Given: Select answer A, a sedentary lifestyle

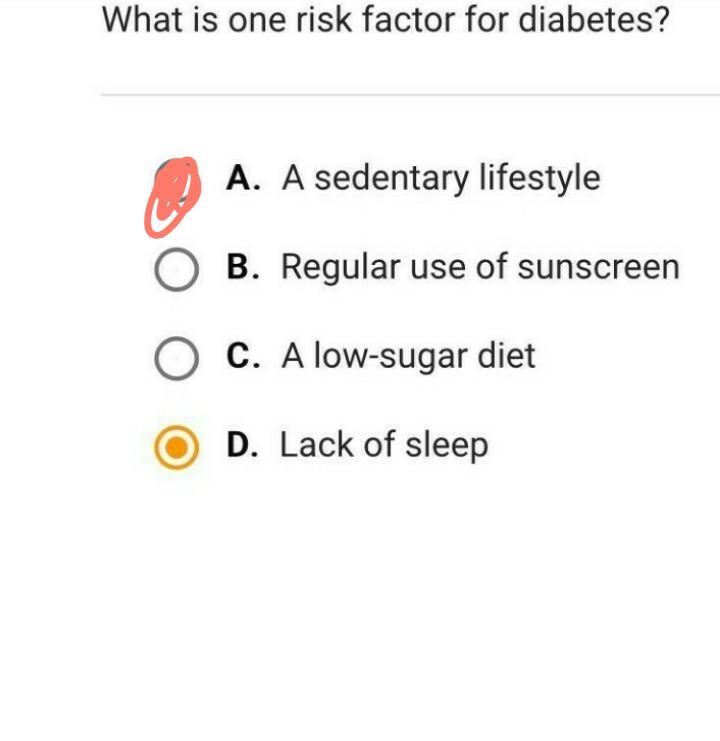Looking at the screenshot, I should [176, 181].
